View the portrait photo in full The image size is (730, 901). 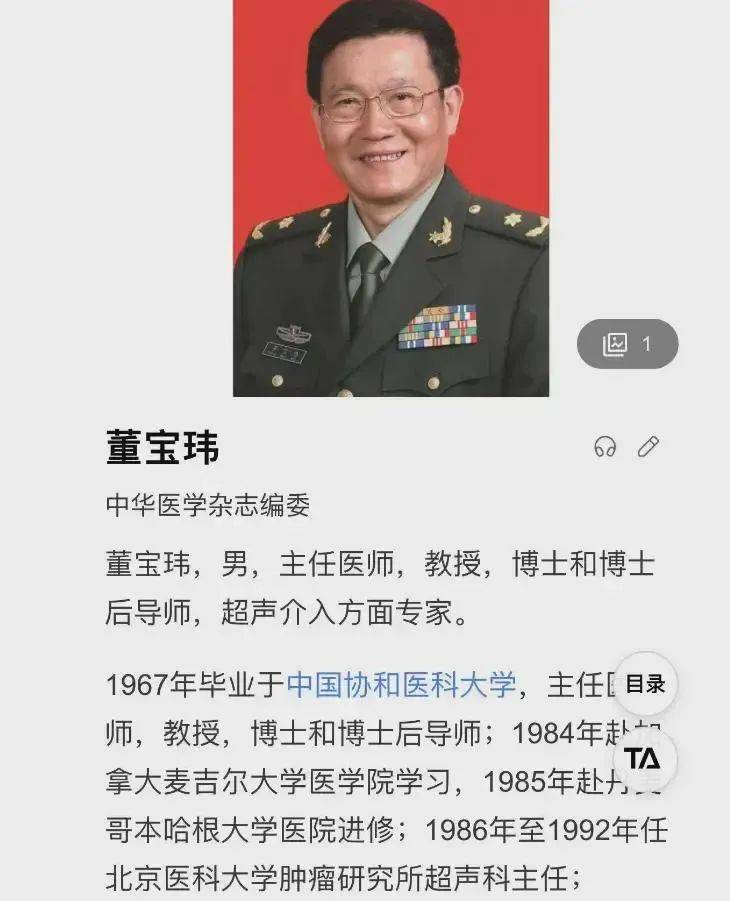click(391, 198)
